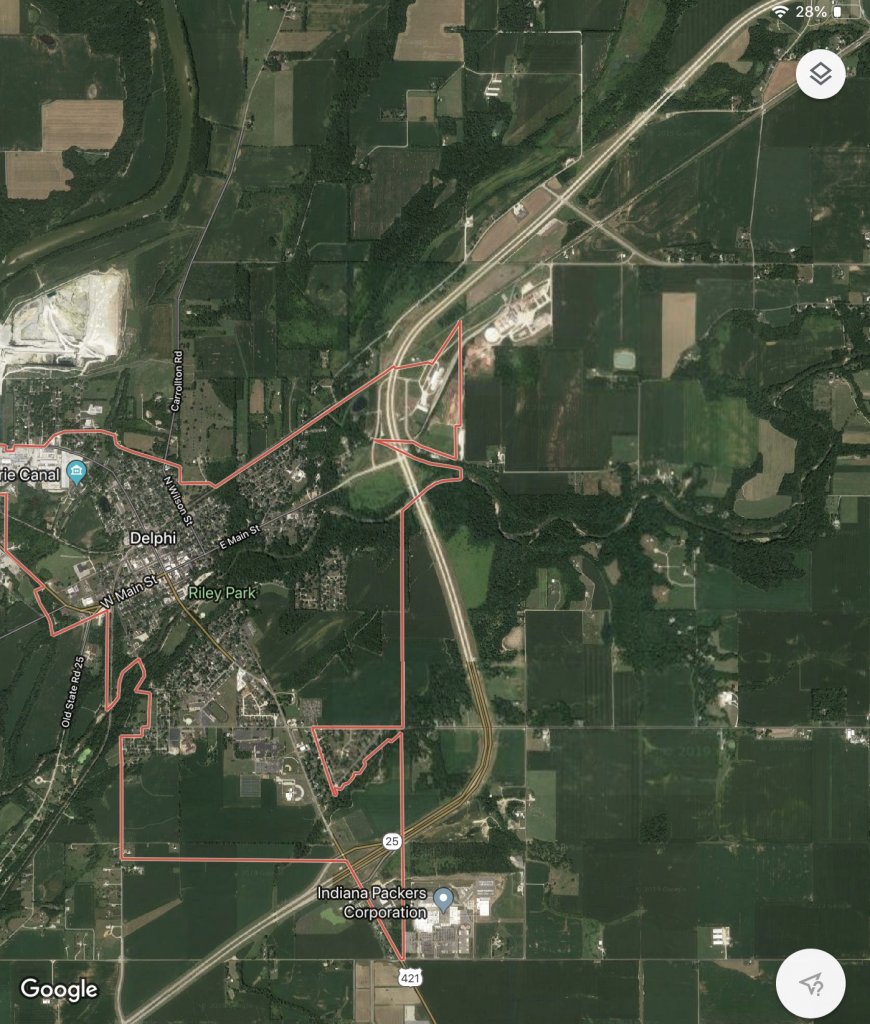The height and width of the screenshot is (1024, 870).
Task: Select the Riley Park label
Action: tap(222, 593)
